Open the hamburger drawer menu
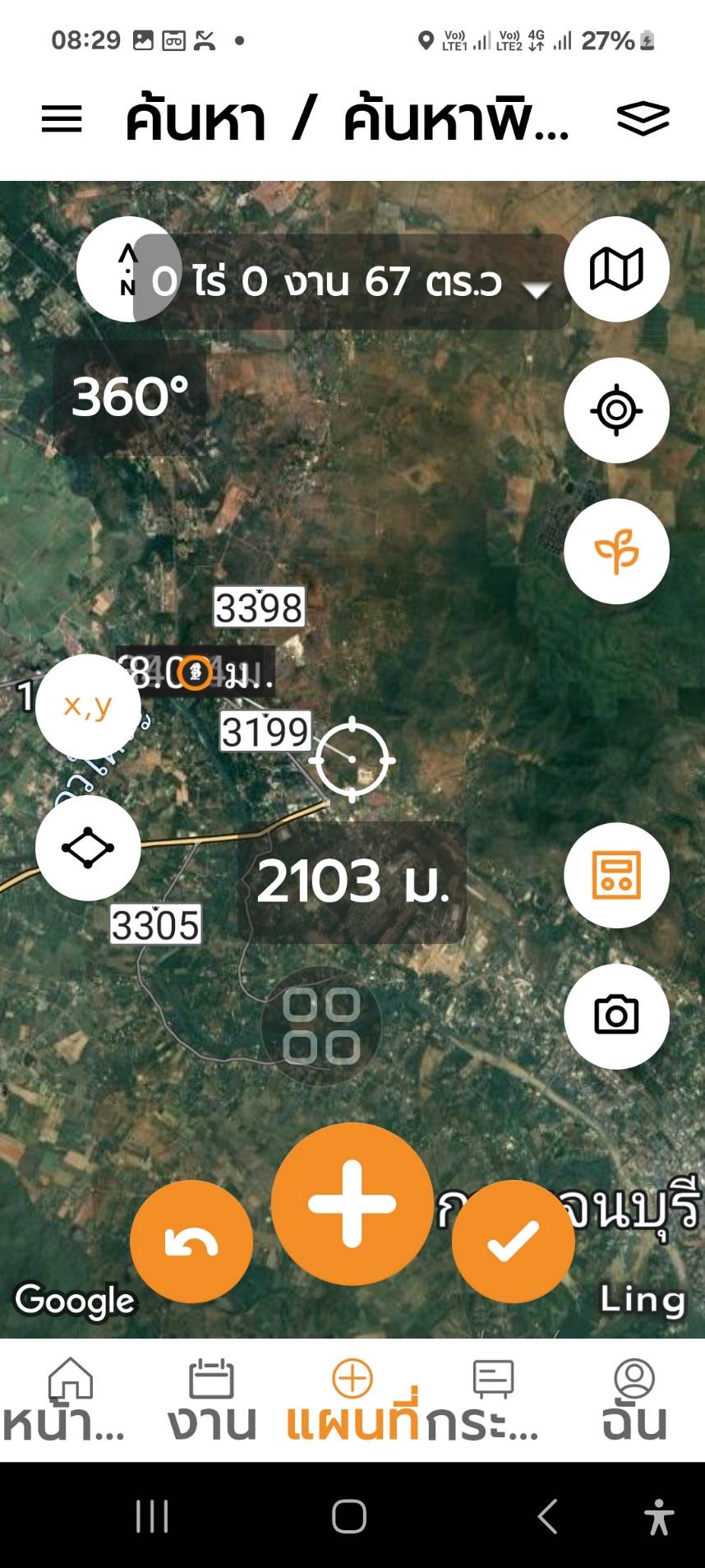Image resolution: width=705 pixels, height=1568 pixels. pyautogui.click(x=62, y=119)
